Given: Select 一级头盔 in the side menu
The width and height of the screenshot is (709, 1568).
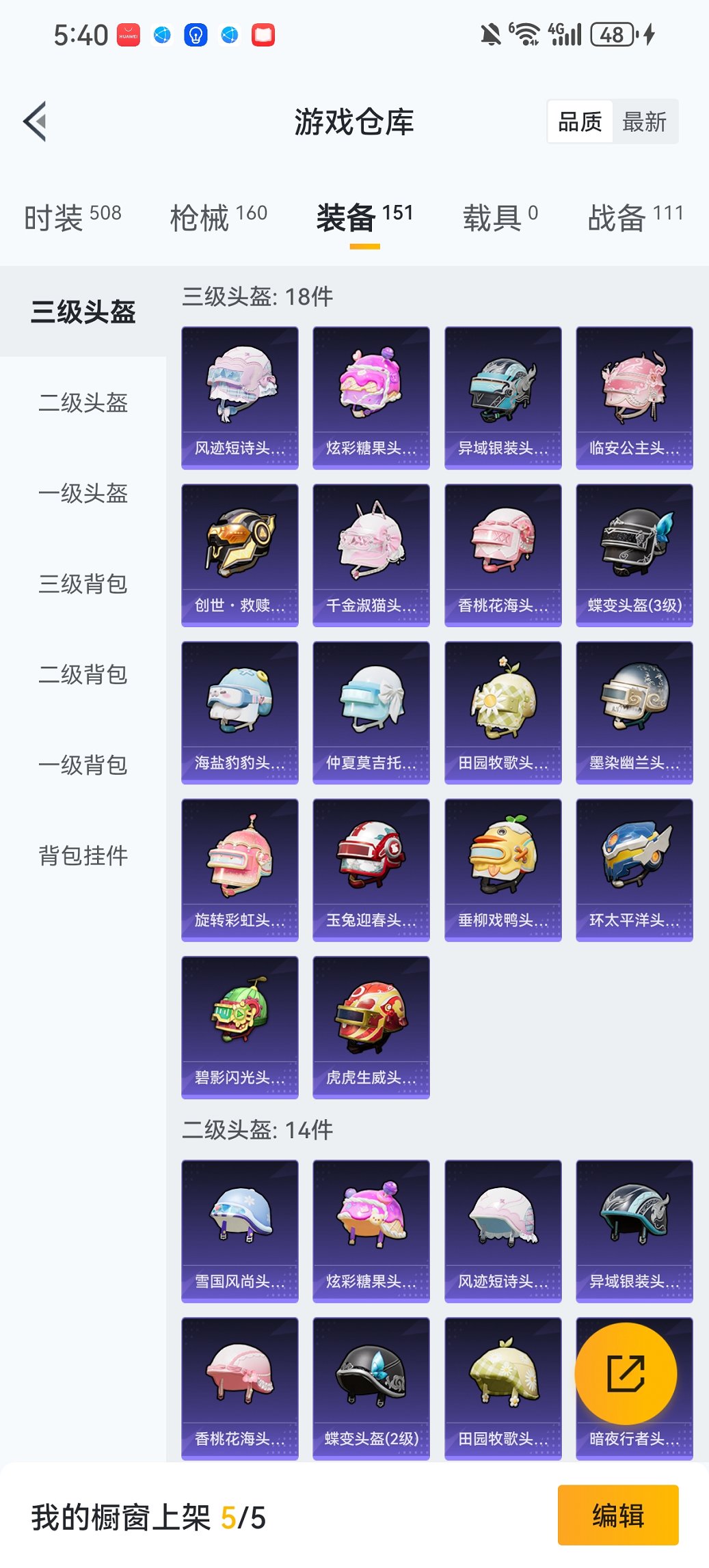Looking at the screenshot, I should click(x=83, y=493).
